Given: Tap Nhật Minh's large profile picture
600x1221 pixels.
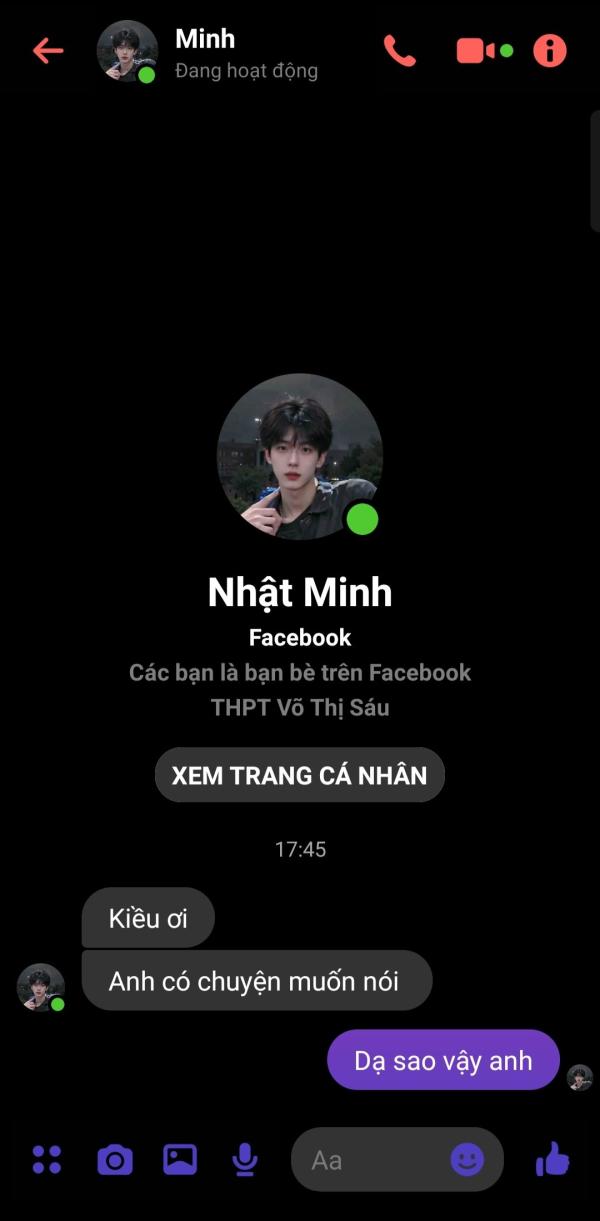Looking at the screenshot, I should [x=300, y=457].
